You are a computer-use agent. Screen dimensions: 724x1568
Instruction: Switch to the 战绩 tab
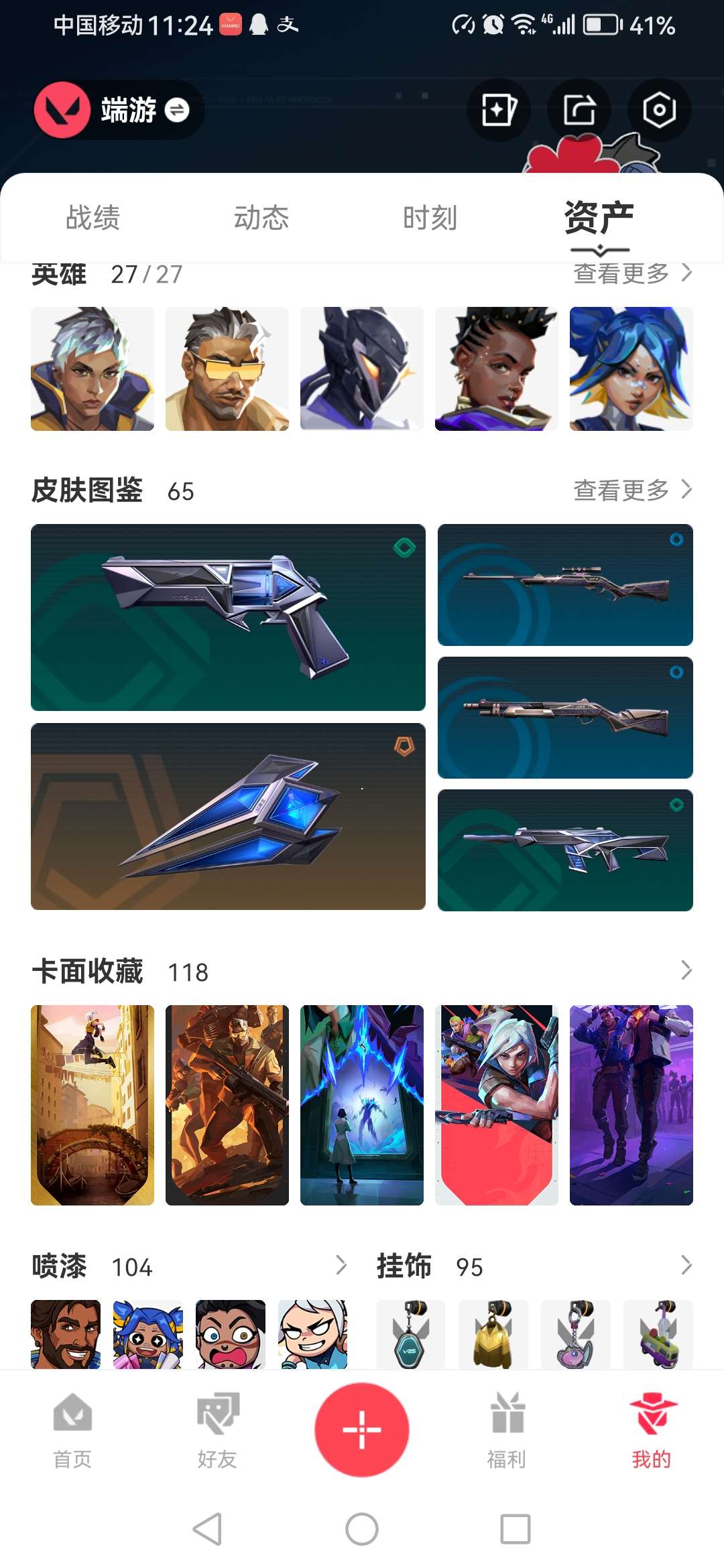coord(93,218)
